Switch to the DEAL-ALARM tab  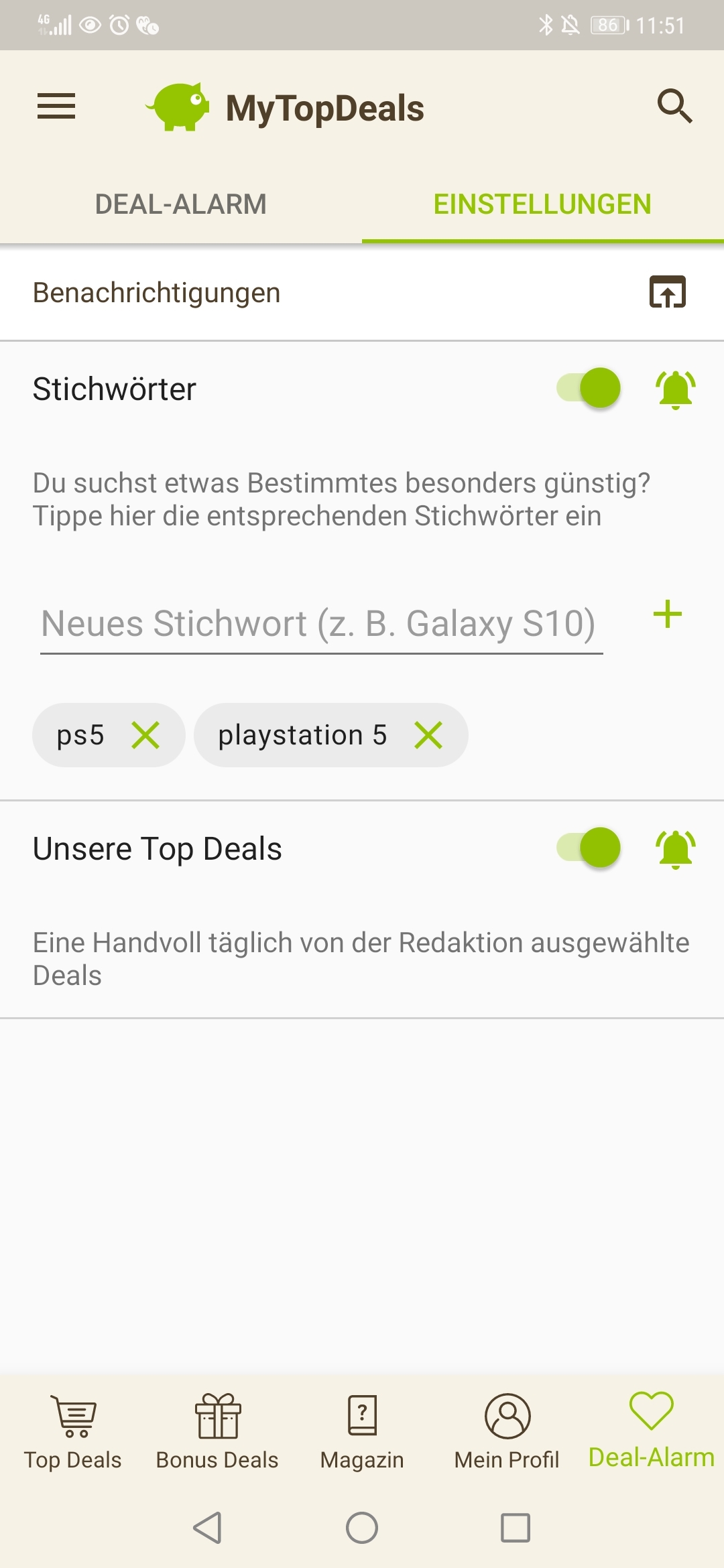181,204
